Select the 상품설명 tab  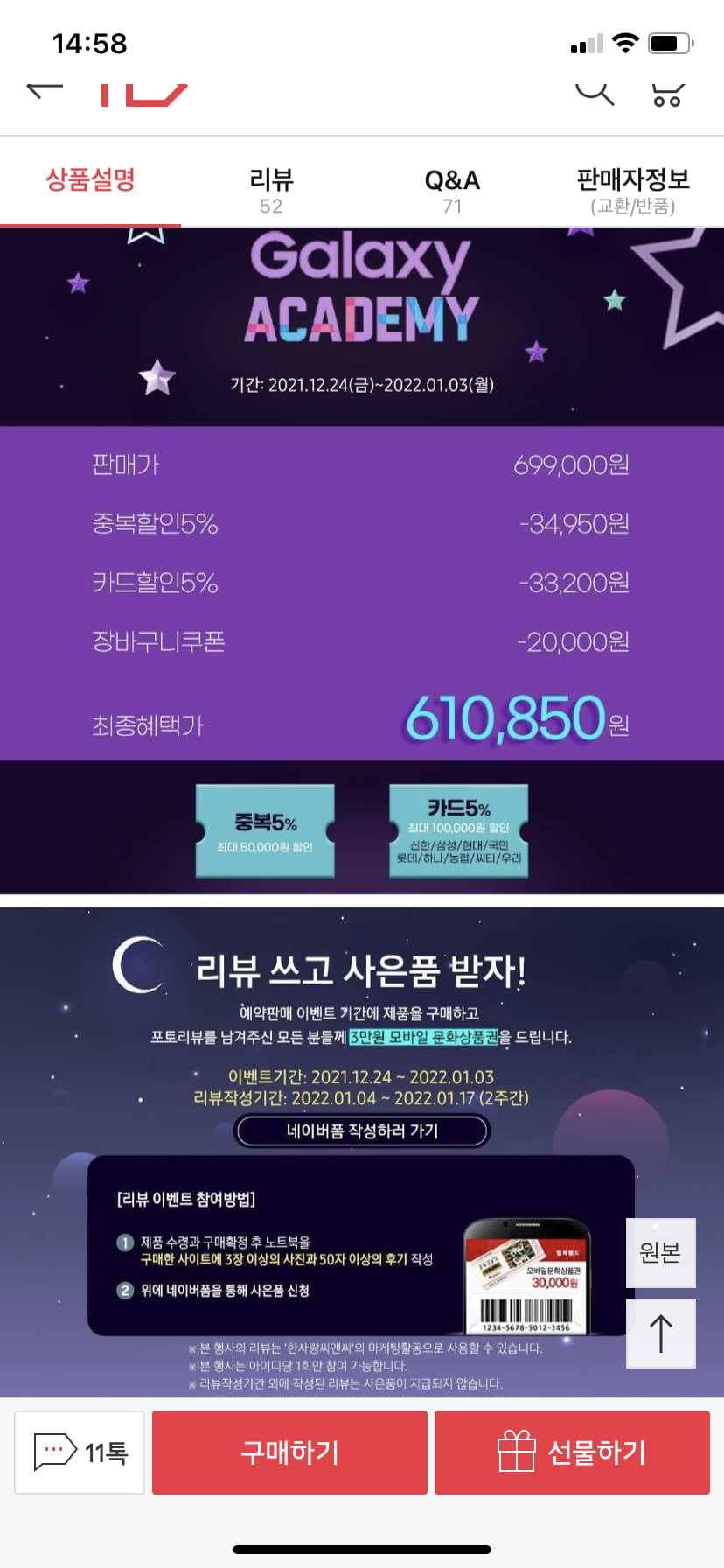(x=90, y=181)
